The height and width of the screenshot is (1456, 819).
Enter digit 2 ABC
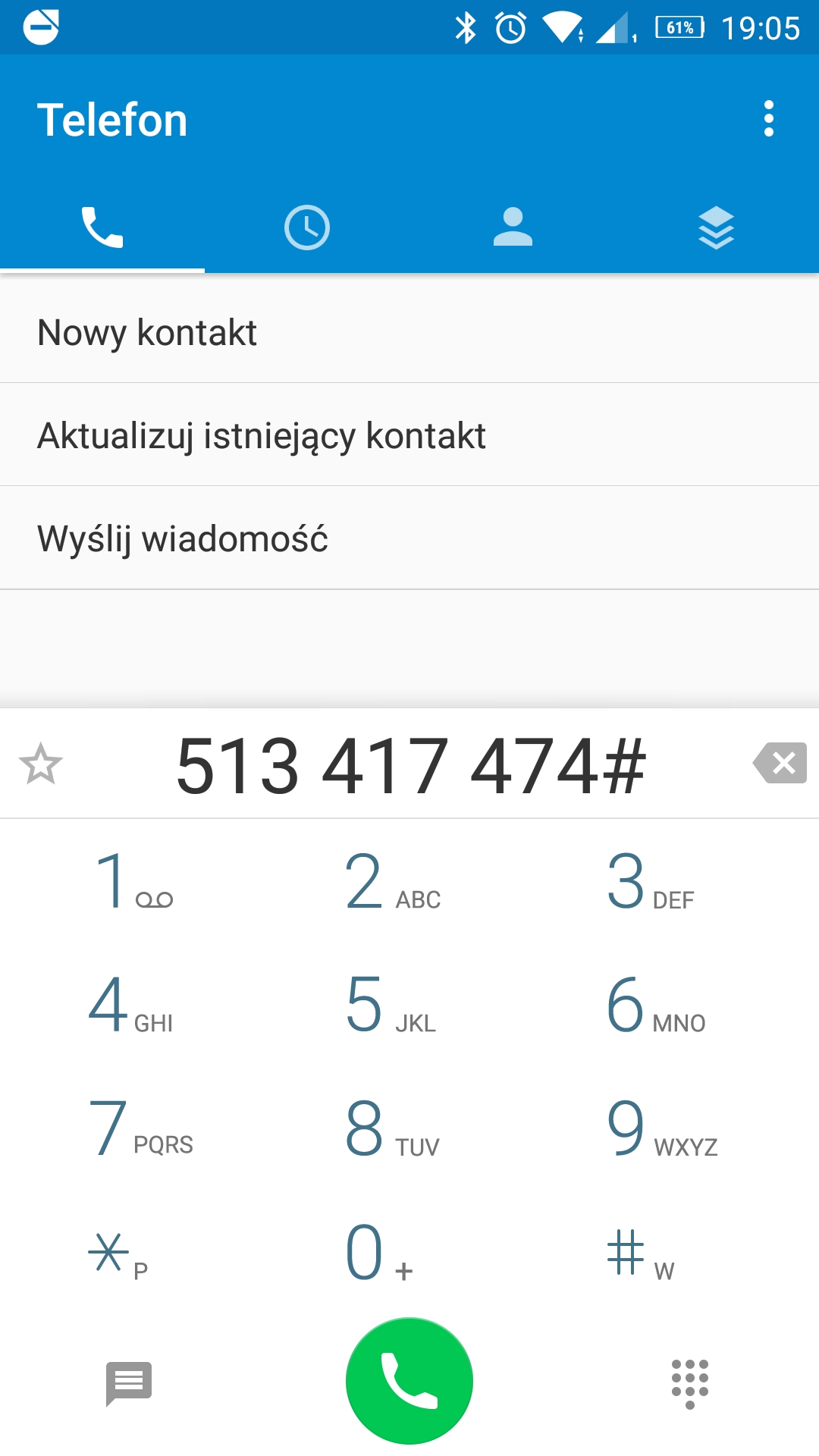[392, 881]
